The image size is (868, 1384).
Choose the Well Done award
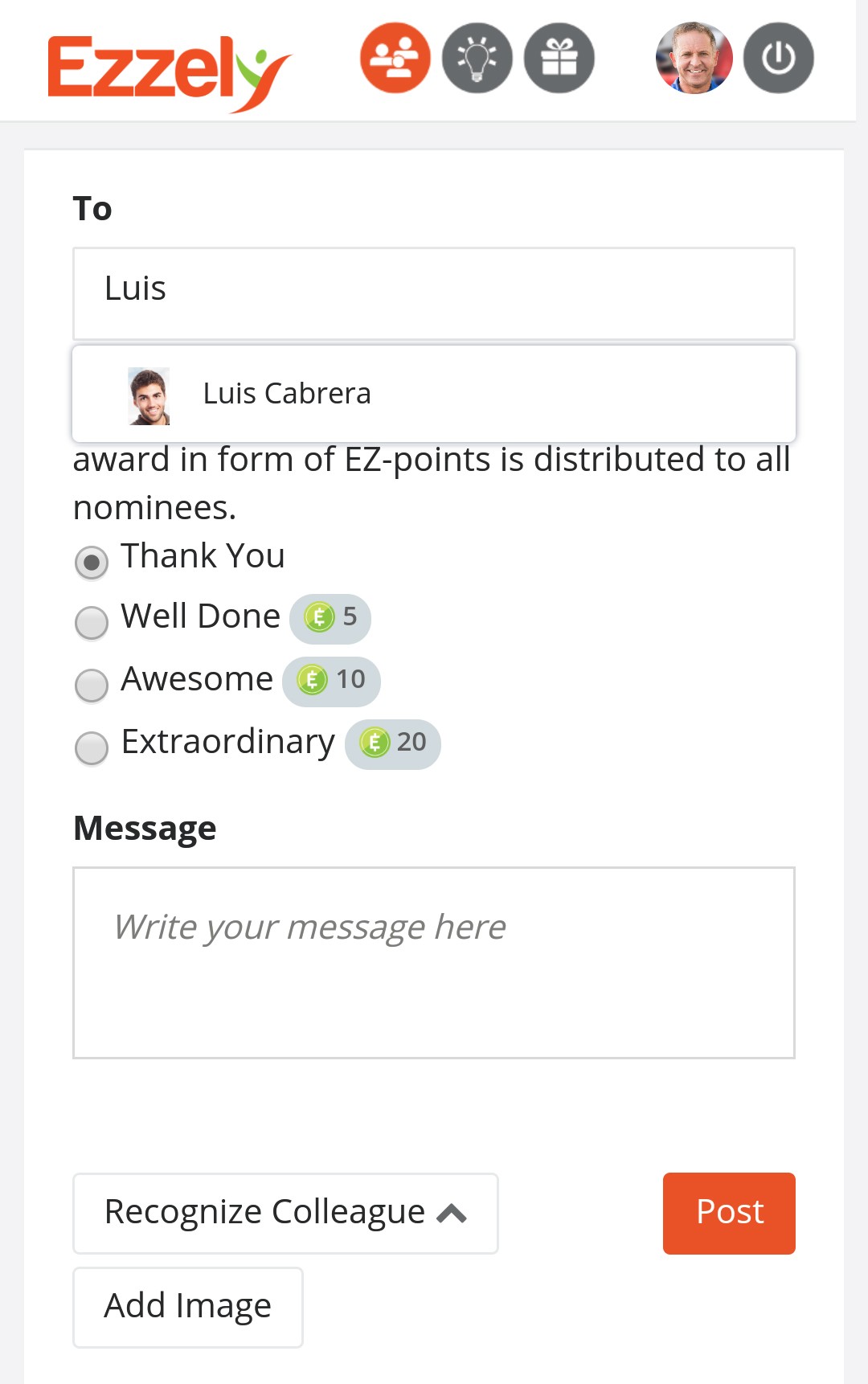click(x=92, y=622)
